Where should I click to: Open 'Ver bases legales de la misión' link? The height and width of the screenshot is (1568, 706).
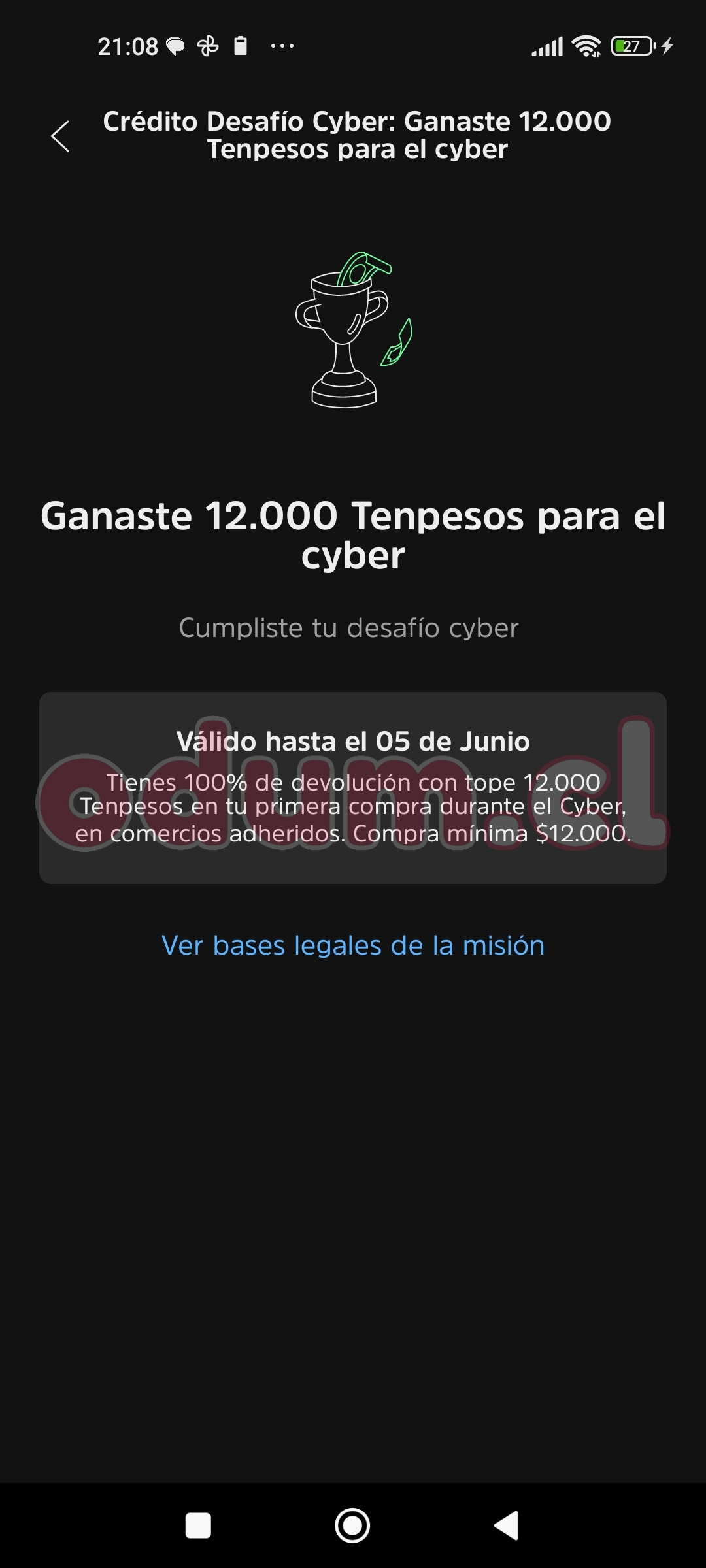[x=353, y=945]
